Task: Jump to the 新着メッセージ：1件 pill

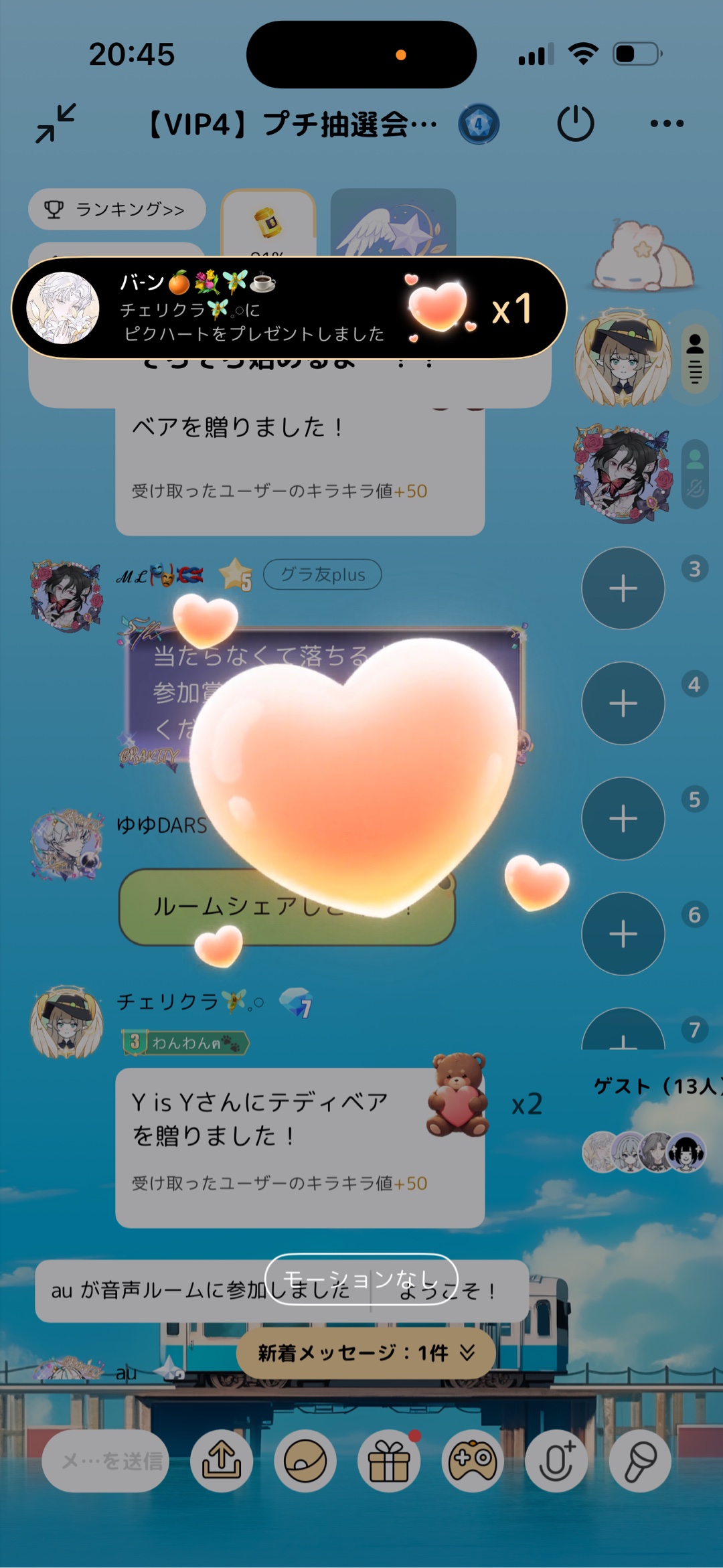Action: coord(366,1353)
